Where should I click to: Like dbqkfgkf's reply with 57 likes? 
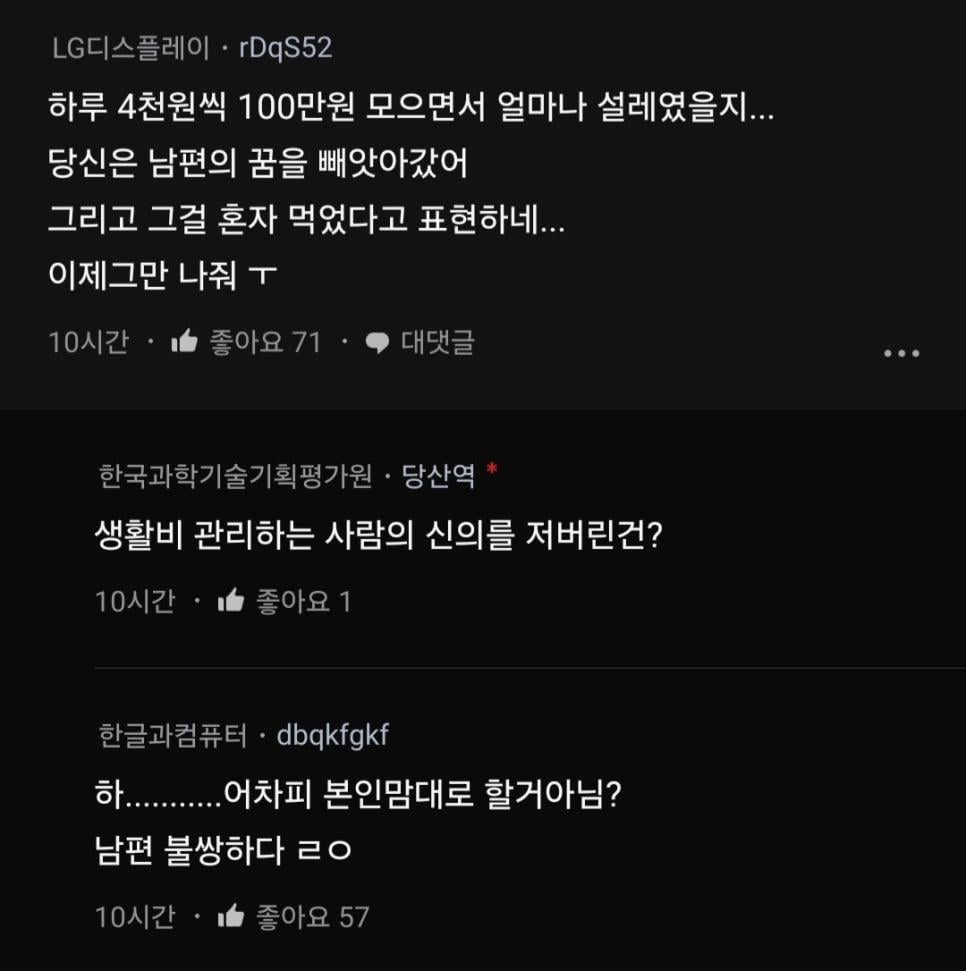pyautogui.click(x=232, y=916)
